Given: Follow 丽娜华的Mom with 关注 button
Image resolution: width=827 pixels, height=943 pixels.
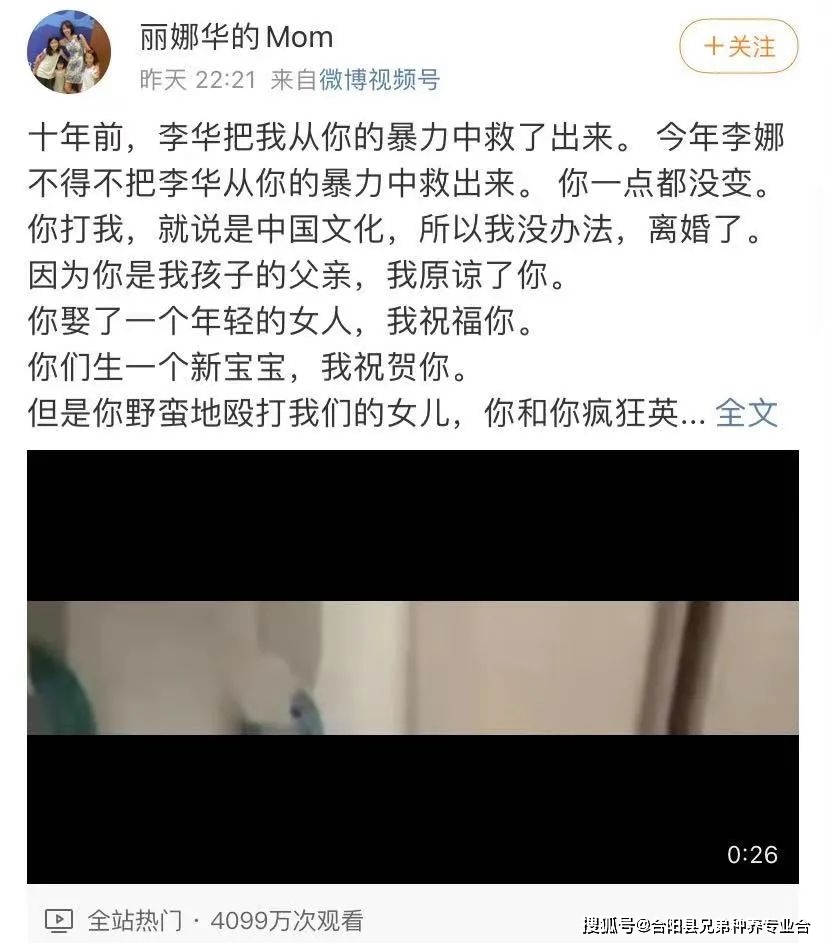Looking at the screenshot, I should pyautogui.click(x=739, y=47).
